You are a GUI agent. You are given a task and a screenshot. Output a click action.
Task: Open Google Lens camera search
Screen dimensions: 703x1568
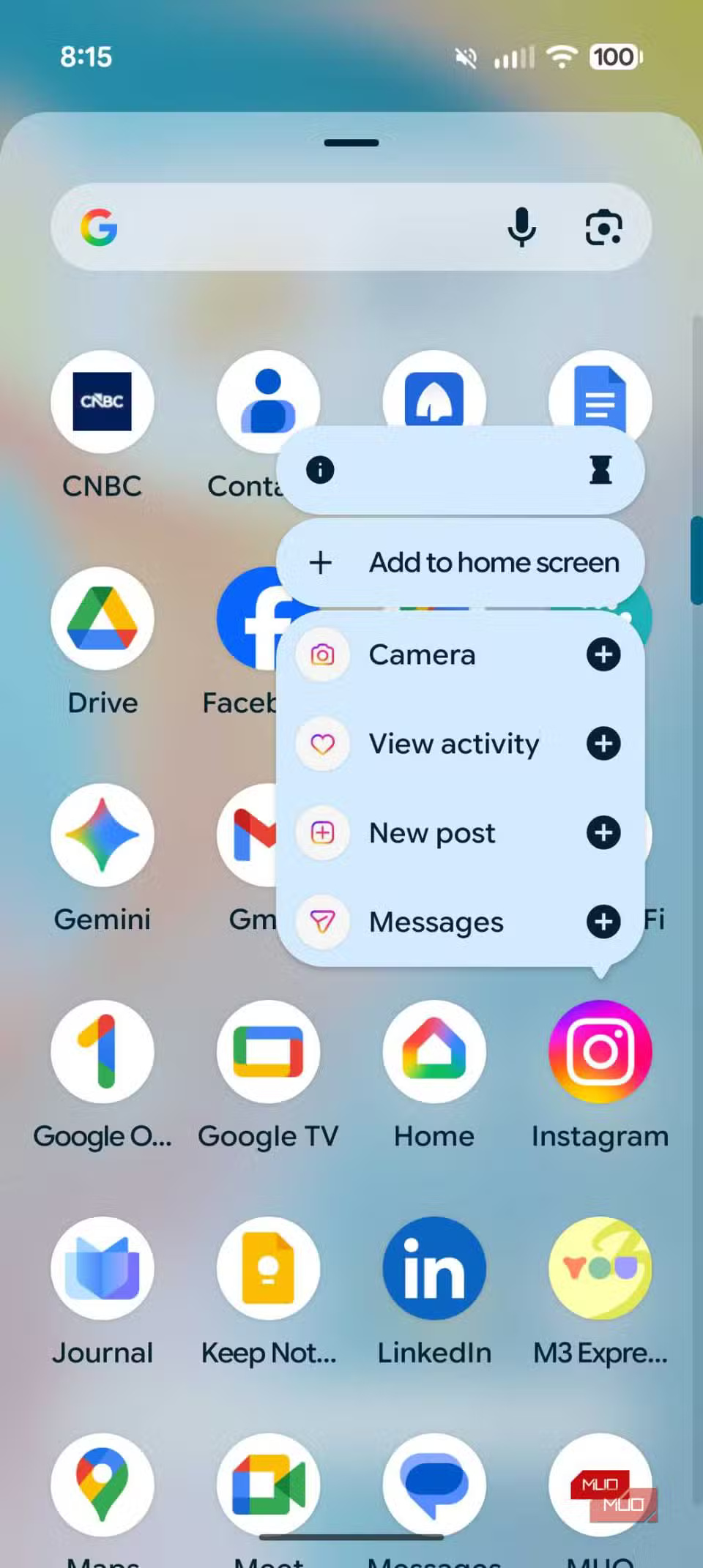coord(603,228)
